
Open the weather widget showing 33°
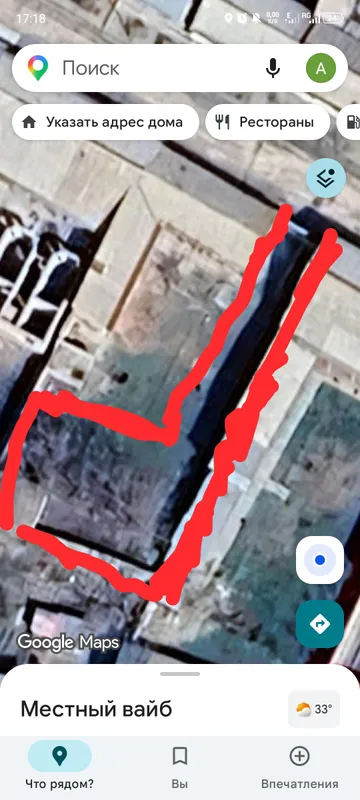coord(314,709)
